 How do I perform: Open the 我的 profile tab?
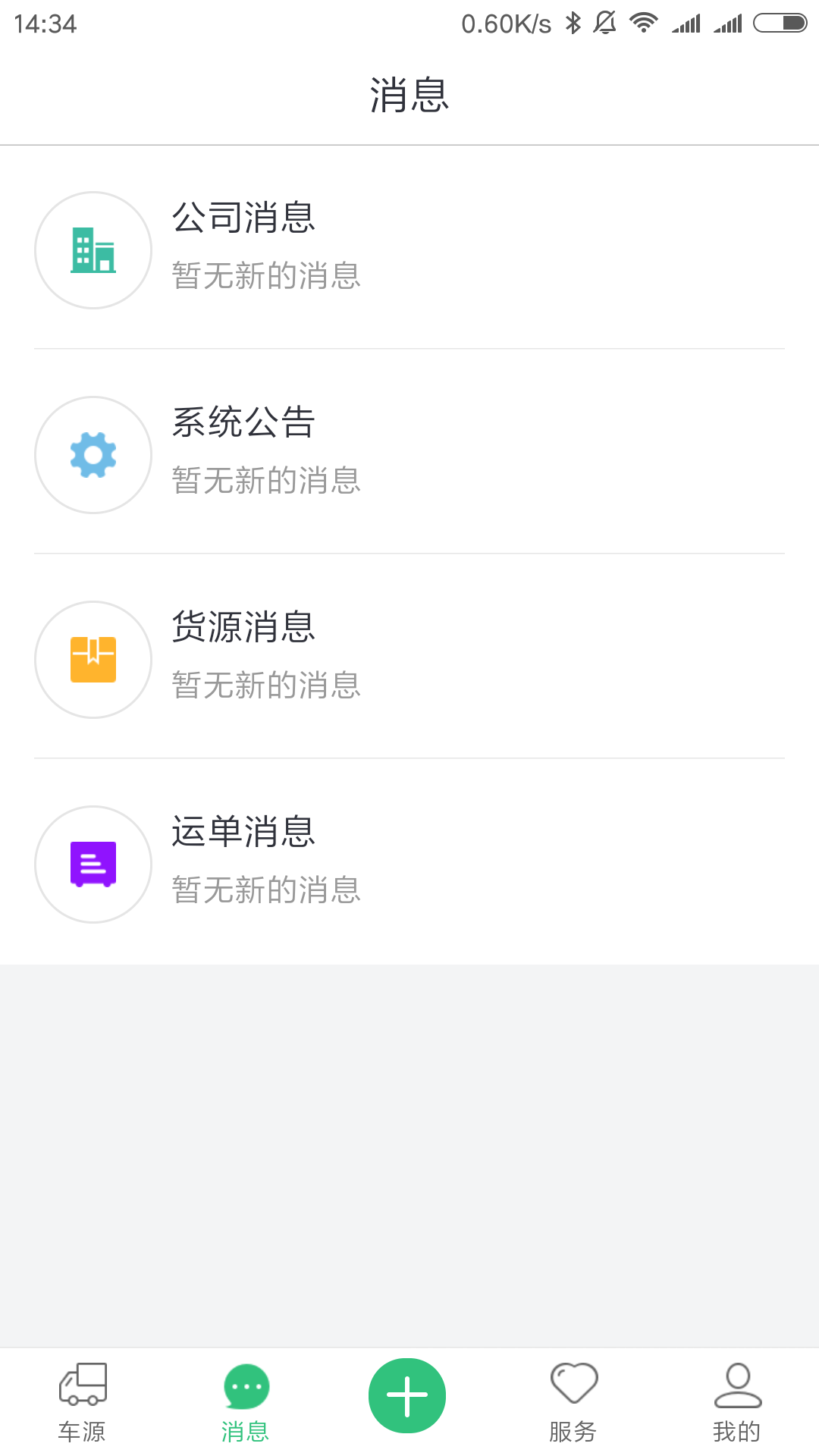pyautogui.click(x=737, y=1401)
